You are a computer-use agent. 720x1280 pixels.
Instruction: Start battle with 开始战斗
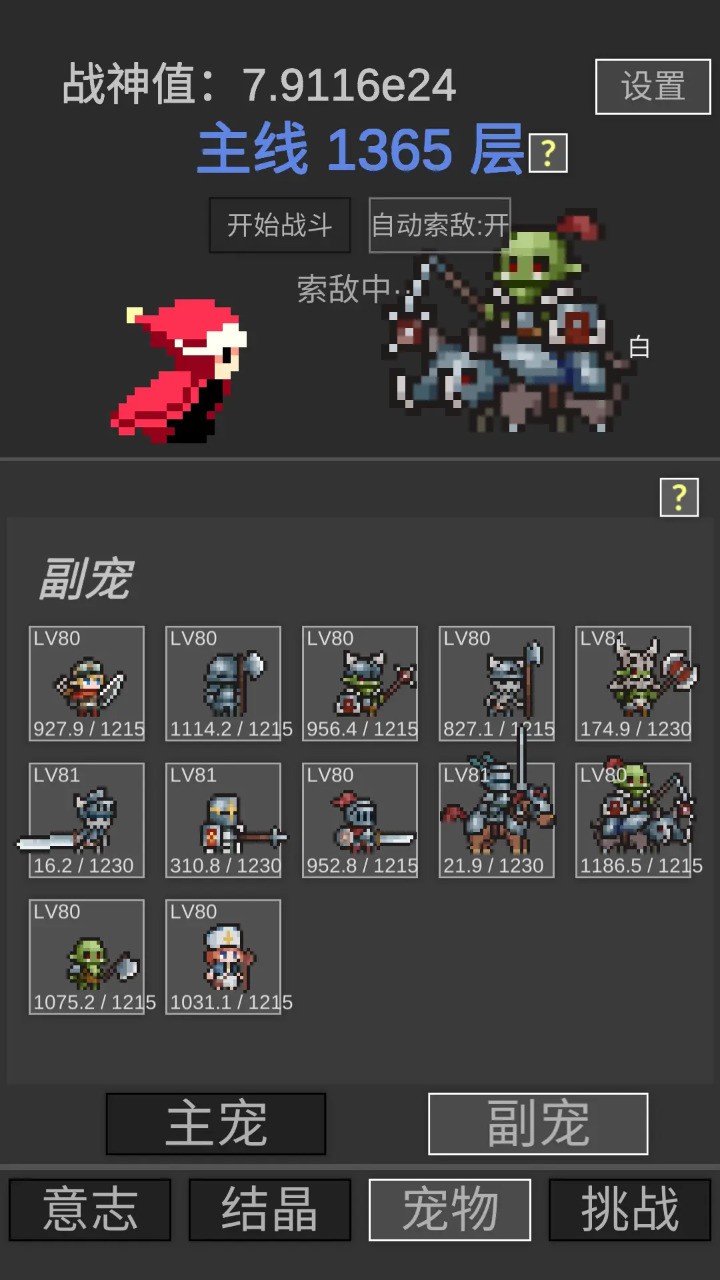tap(280, 225)
